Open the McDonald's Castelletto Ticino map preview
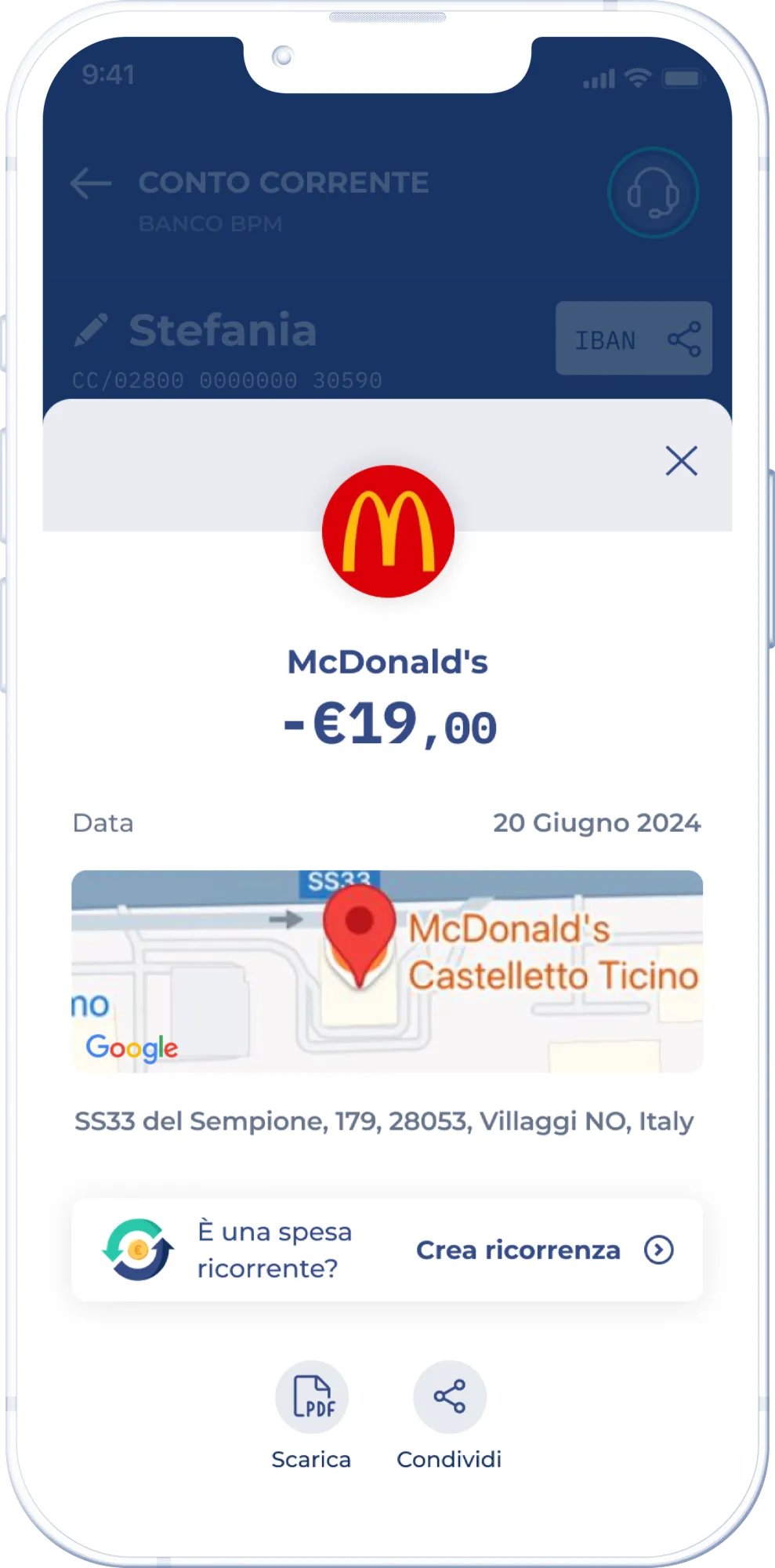 387,971
